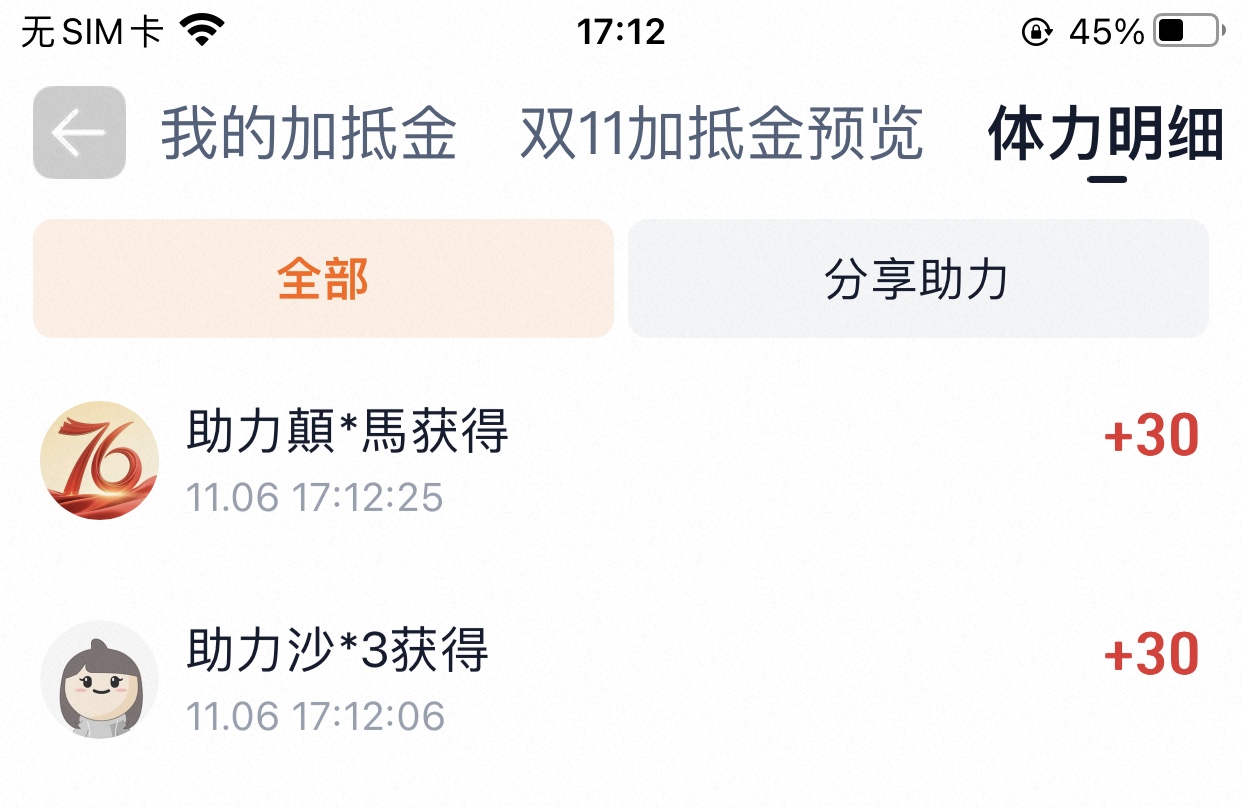This screenshot has width=1242, height=808.
Task: Switch to the 我的加抵金 tab
Action: 309,134
